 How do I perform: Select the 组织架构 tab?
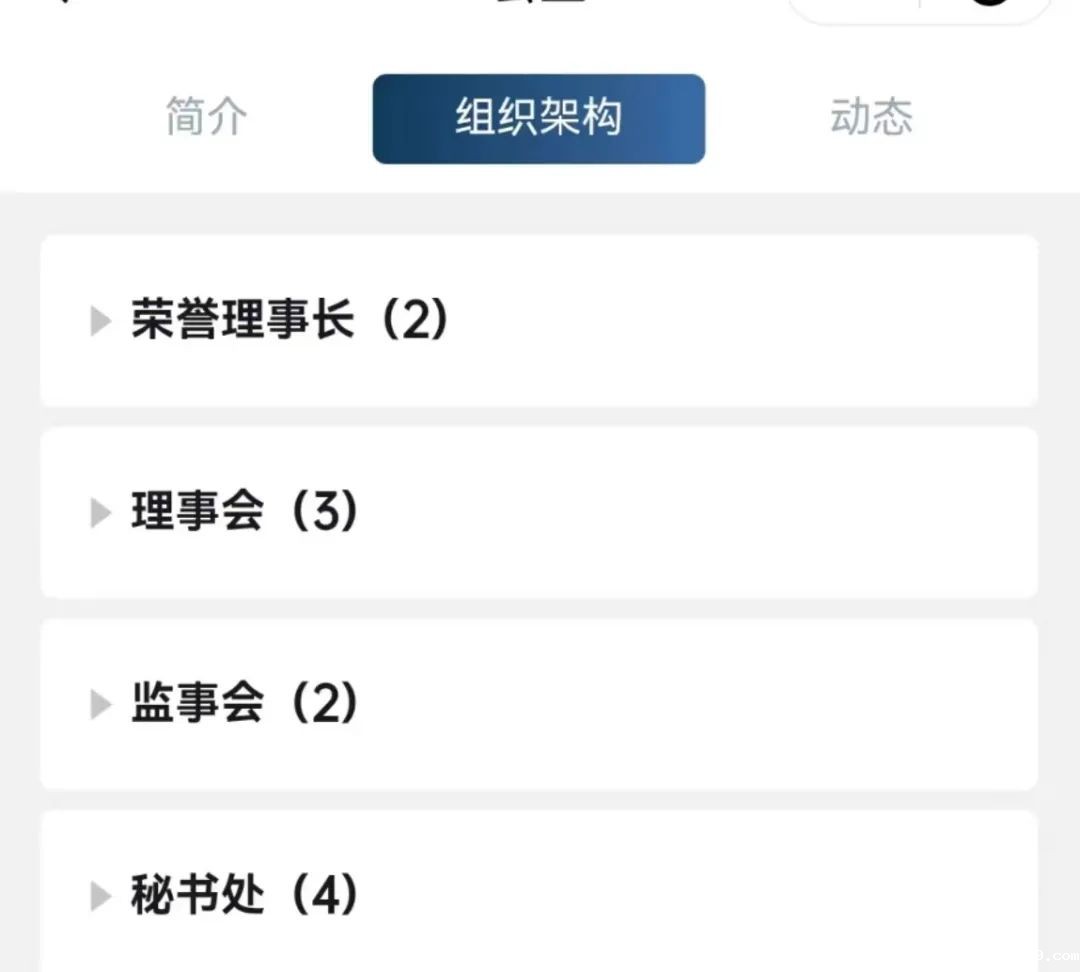pos(538,118)
